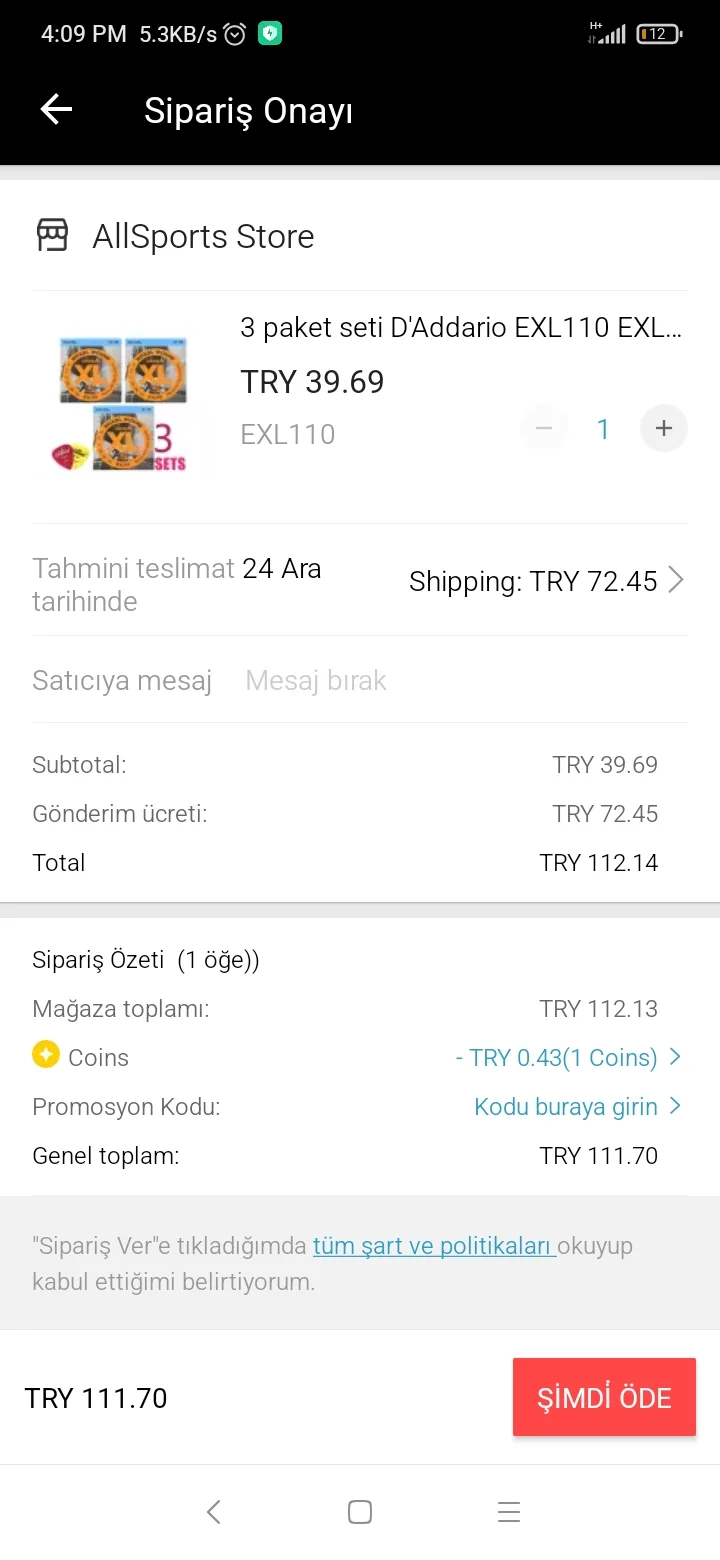Image resolution: width=720 pixels, height=1560 pixels.
Task: Open the tüm şart ve politikaları link
Action: (434, 1246)
